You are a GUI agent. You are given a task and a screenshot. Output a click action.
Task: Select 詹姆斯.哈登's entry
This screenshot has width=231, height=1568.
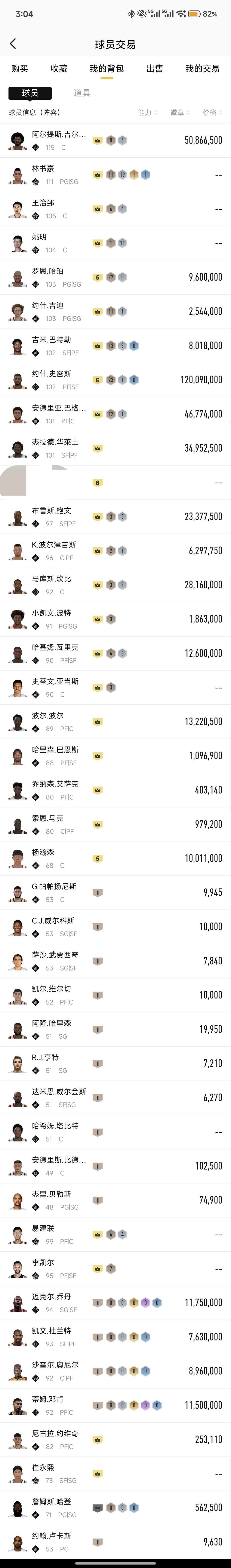tap(115, 1508)
